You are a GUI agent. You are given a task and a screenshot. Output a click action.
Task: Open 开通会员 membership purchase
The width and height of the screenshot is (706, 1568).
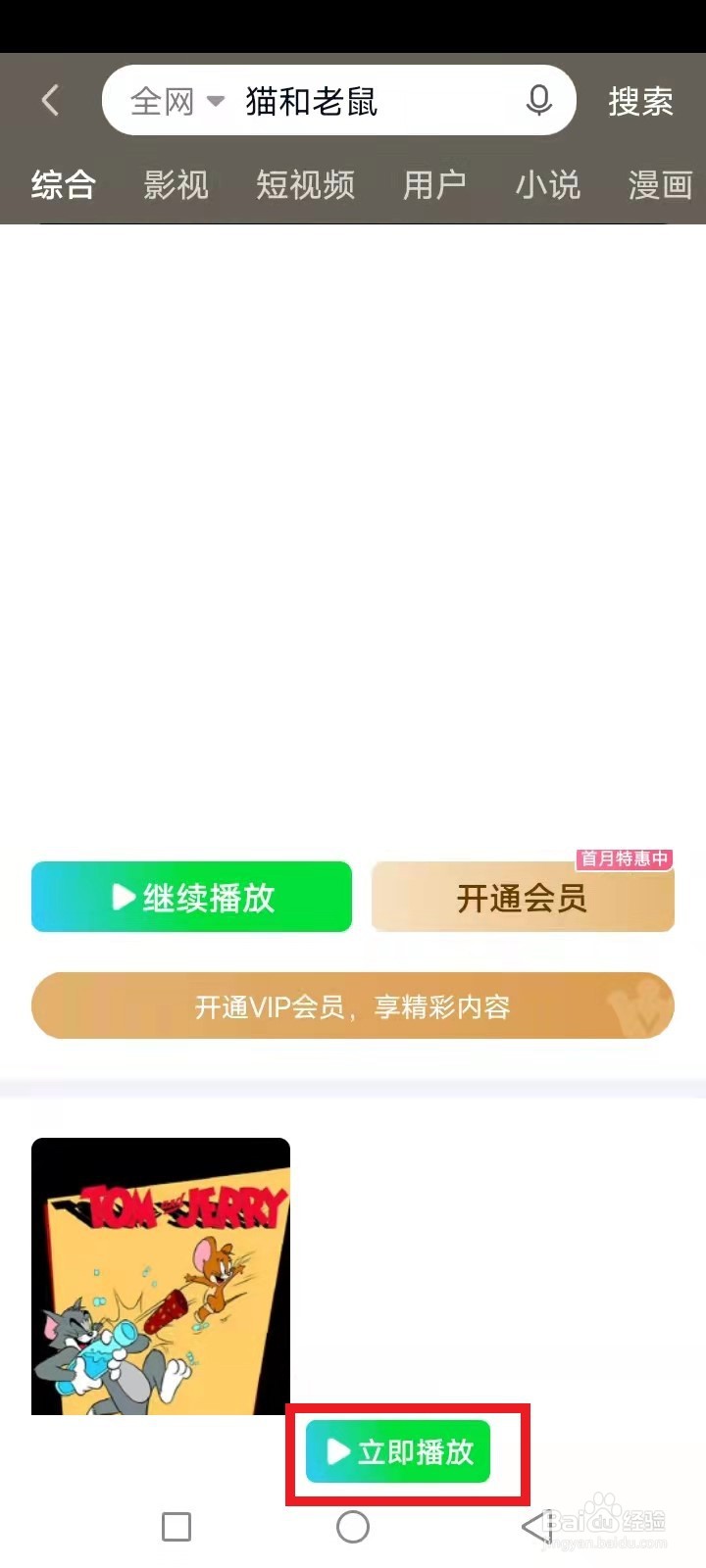[523, 896]
